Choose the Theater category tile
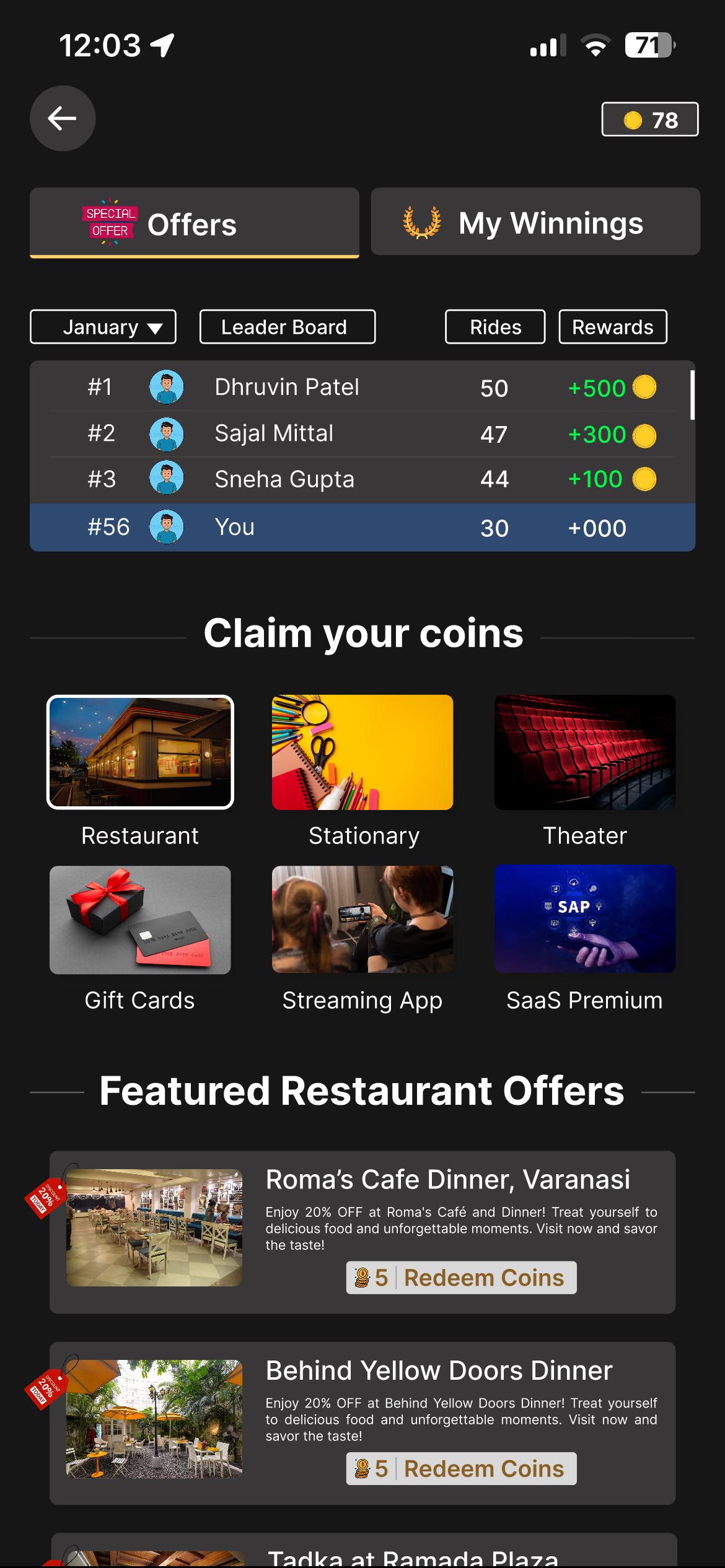 (x=585, y=752)
